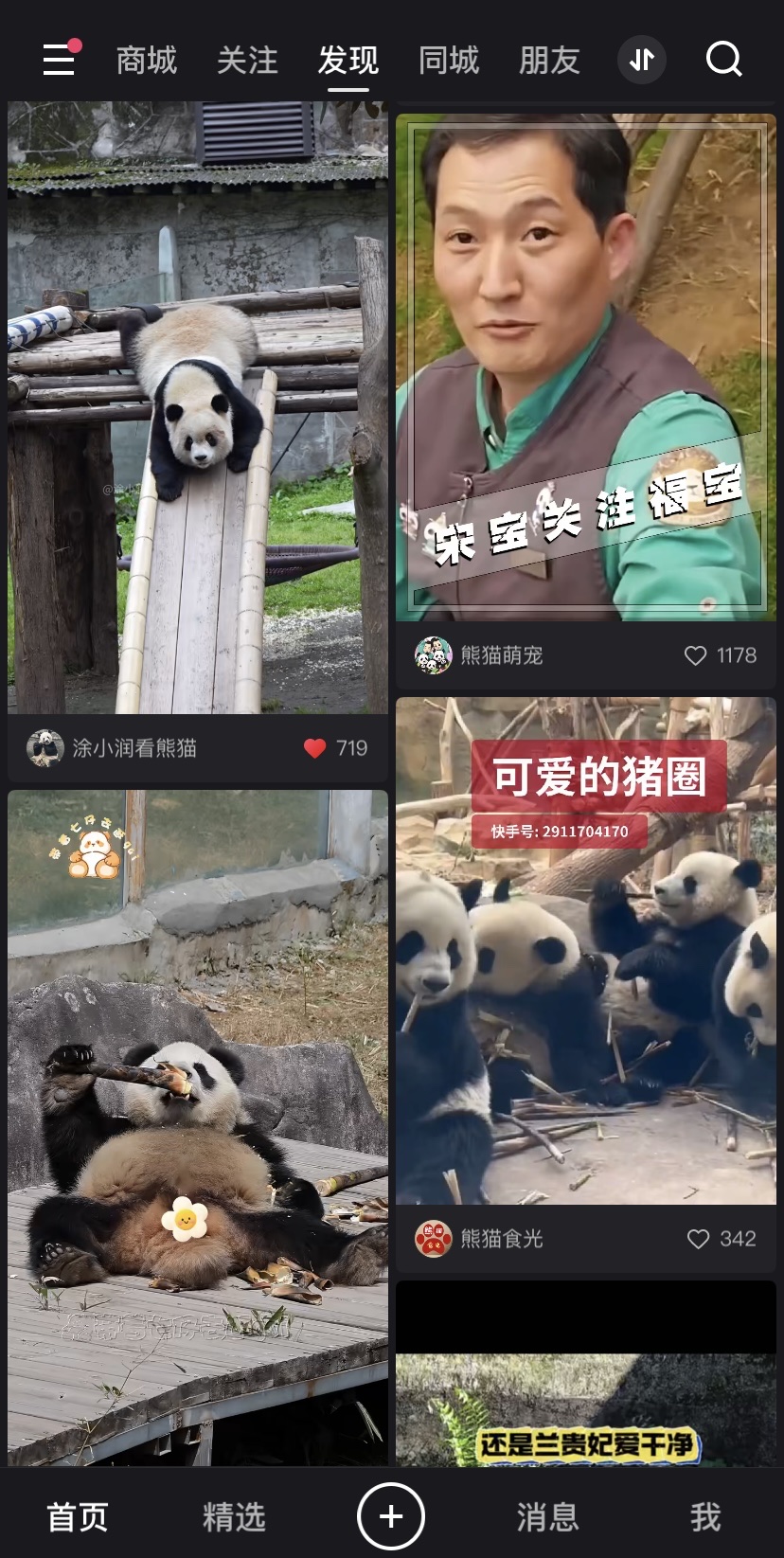Image resolution: width=784 pixels, height=1558 pixels.
Task: Open search with the magnifier icon
Action: [x=724, y=60]
